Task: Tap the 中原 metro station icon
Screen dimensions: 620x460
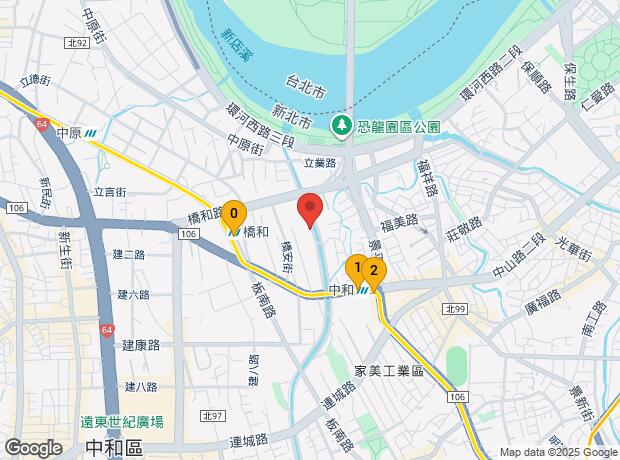Action: [91, 133]
